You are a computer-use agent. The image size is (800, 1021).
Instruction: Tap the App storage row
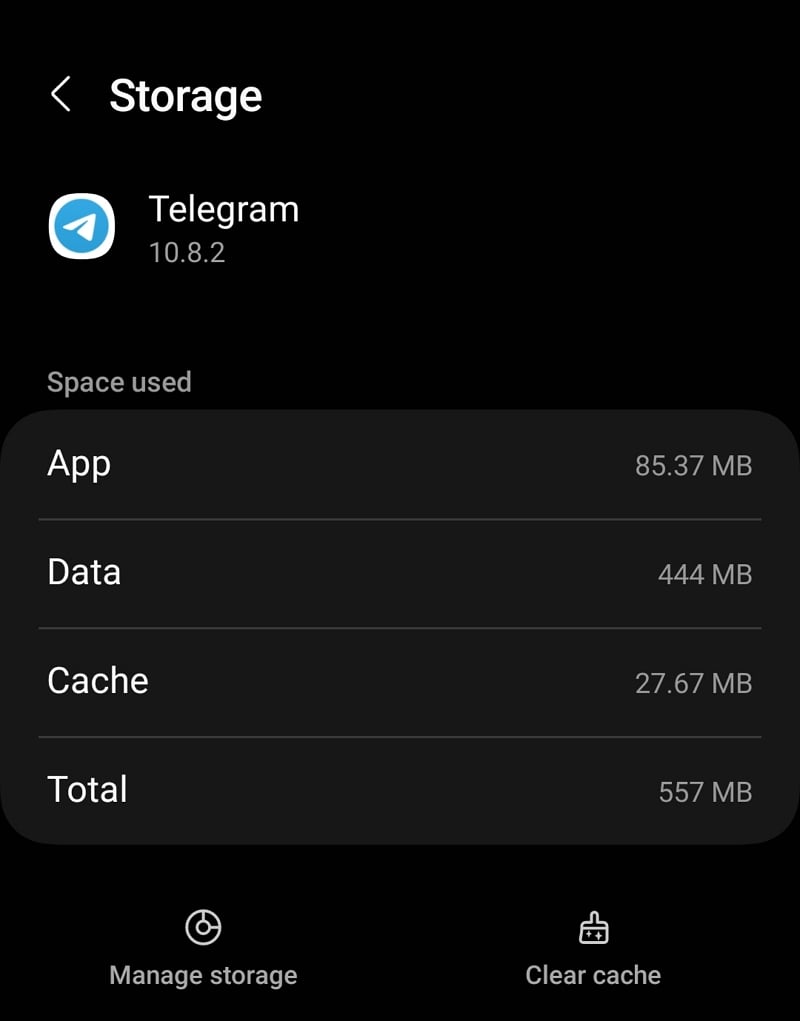(x=400, y=463)
